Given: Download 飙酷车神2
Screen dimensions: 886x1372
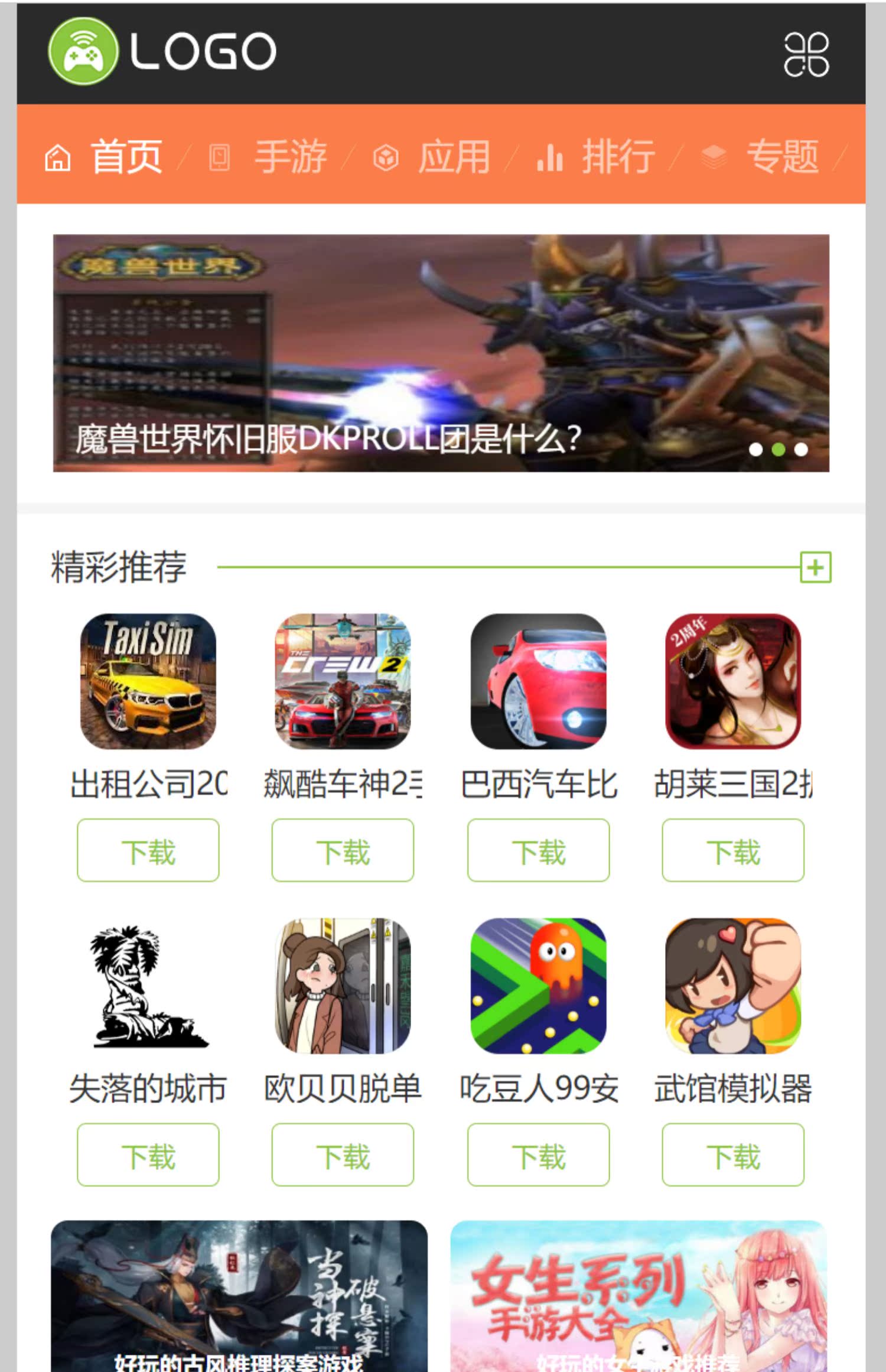Looking at the screenshot, I should [343, 850].
